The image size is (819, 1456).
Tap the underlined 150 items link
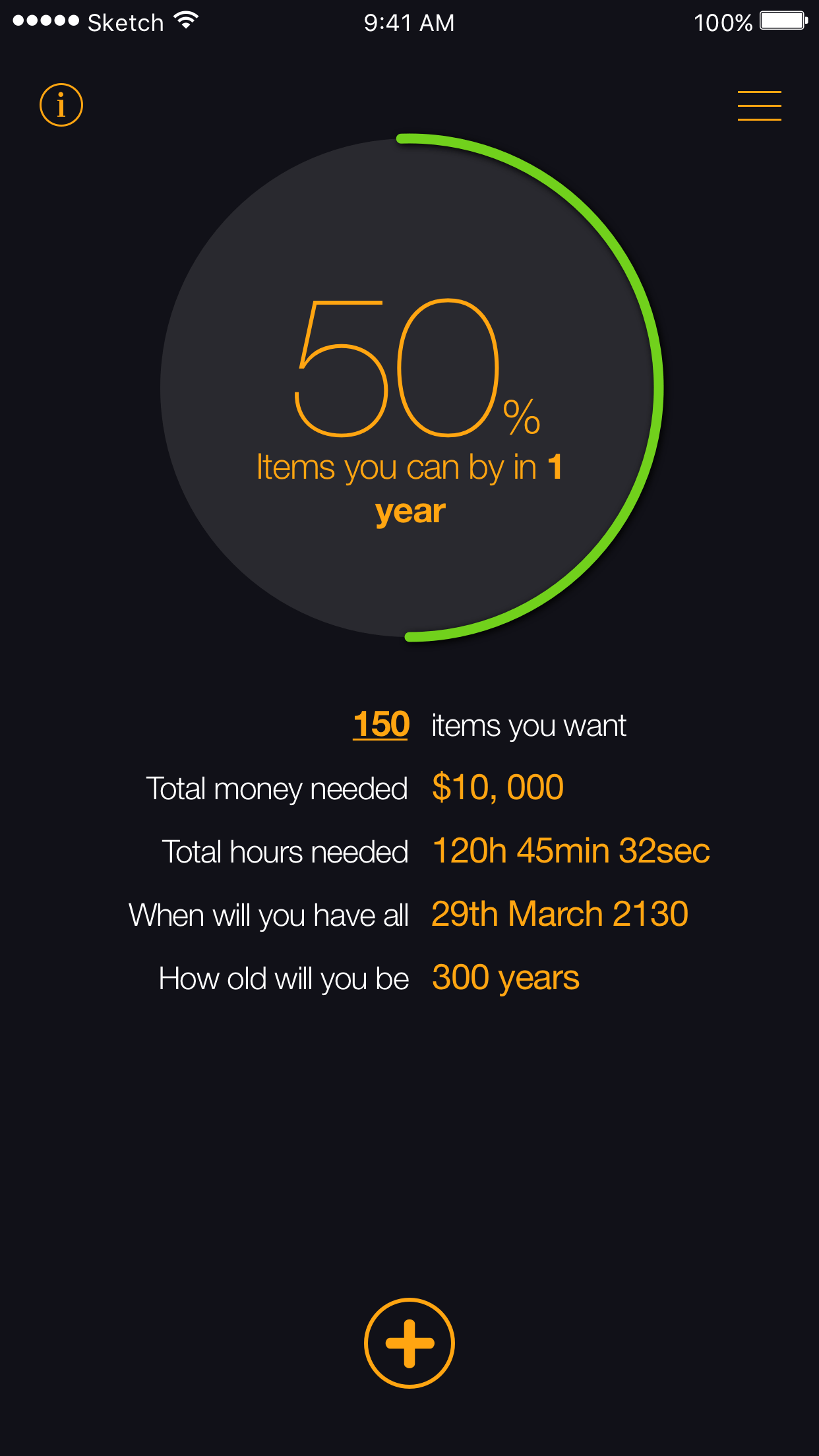point(381,725)
